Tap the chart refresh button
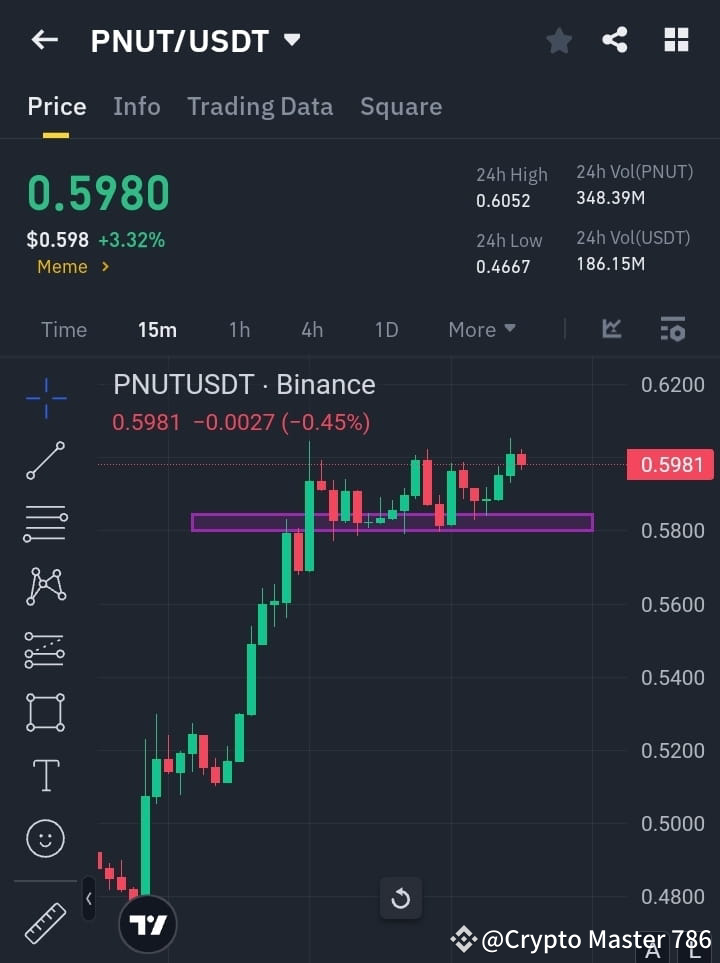The height and width of the screenshot is (963, 720). tap(401, 898)
